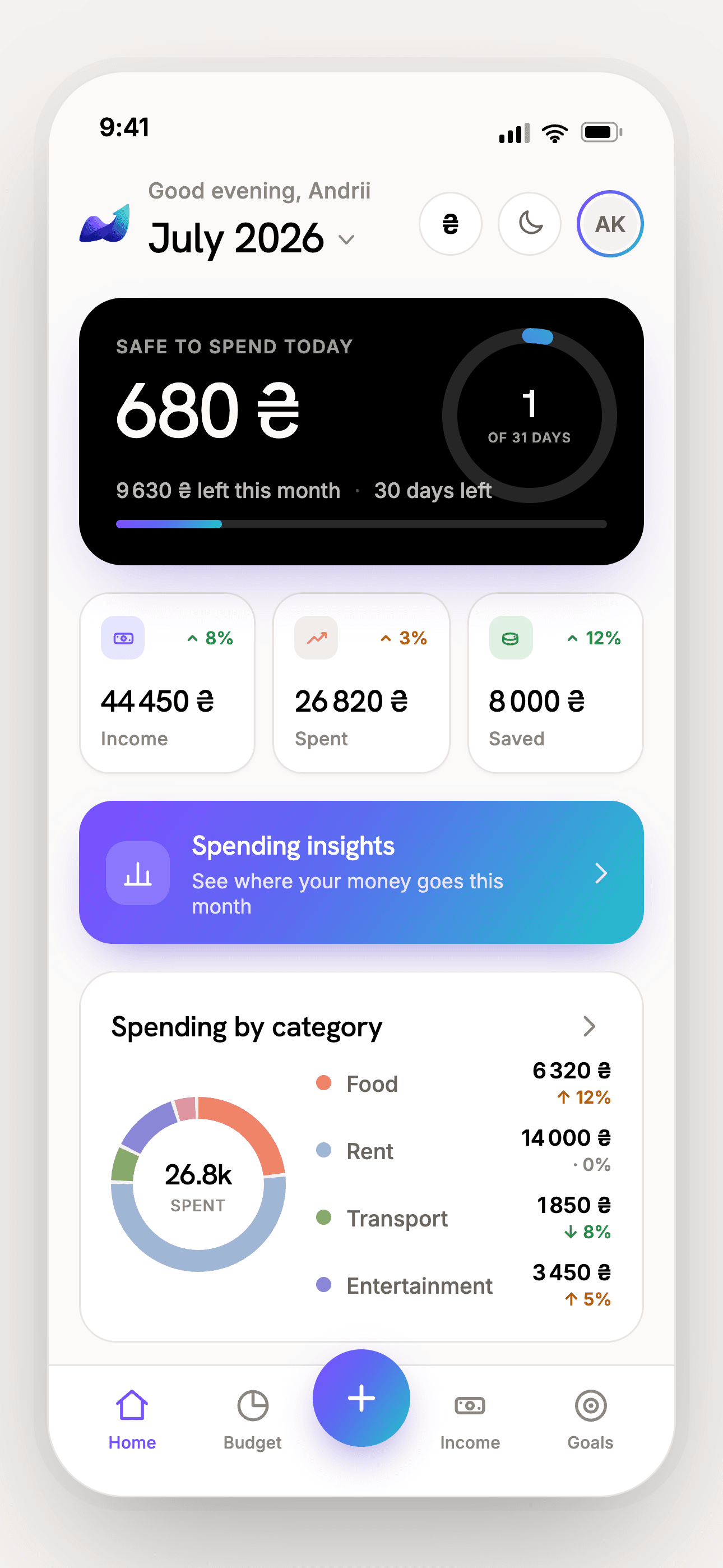Select the Food category row

[463, 1084]
